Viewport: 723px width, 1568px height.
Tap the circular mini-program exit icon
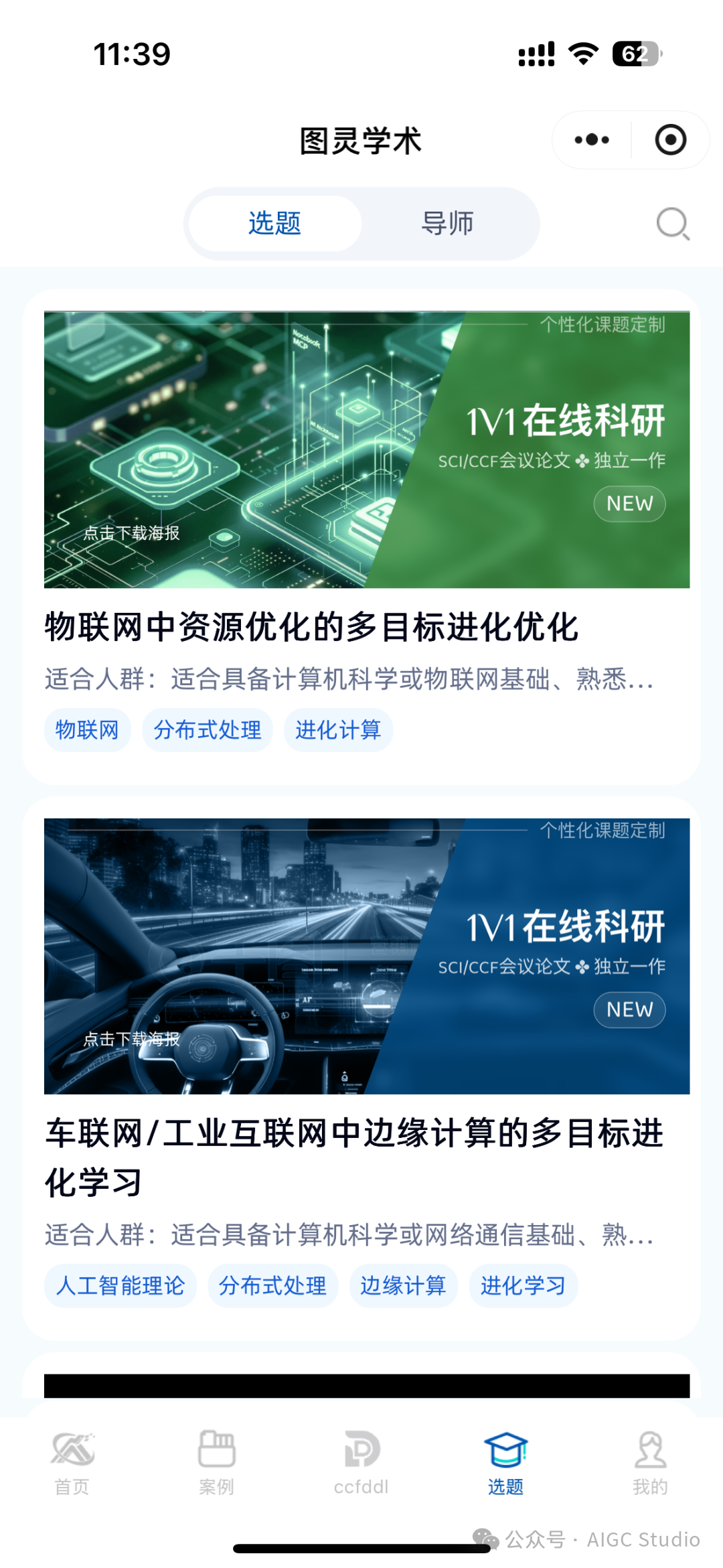click(x=669, y=139)
